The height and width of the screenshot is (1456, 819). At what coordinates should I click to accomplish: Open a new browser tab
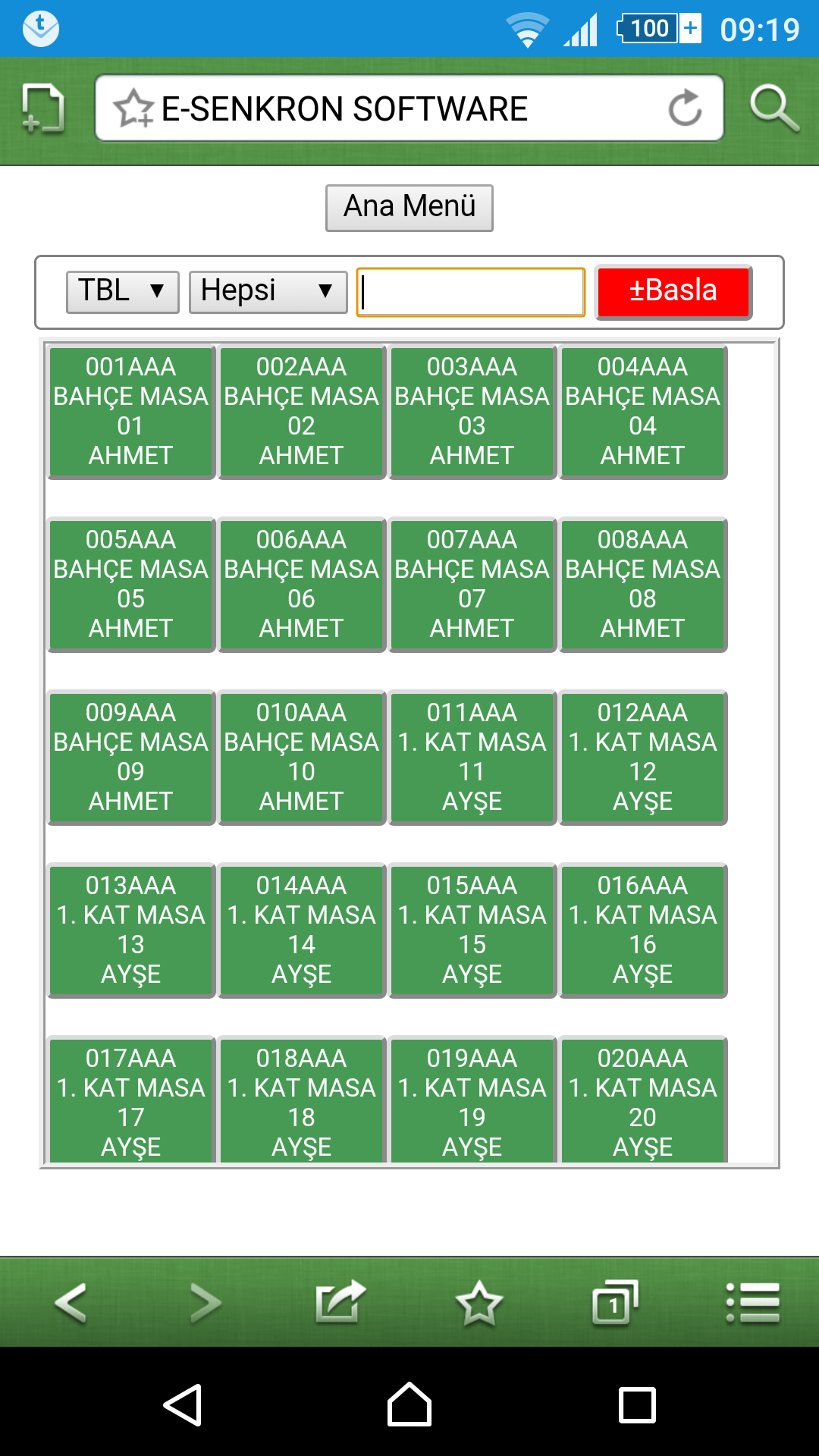pos(42,108)
